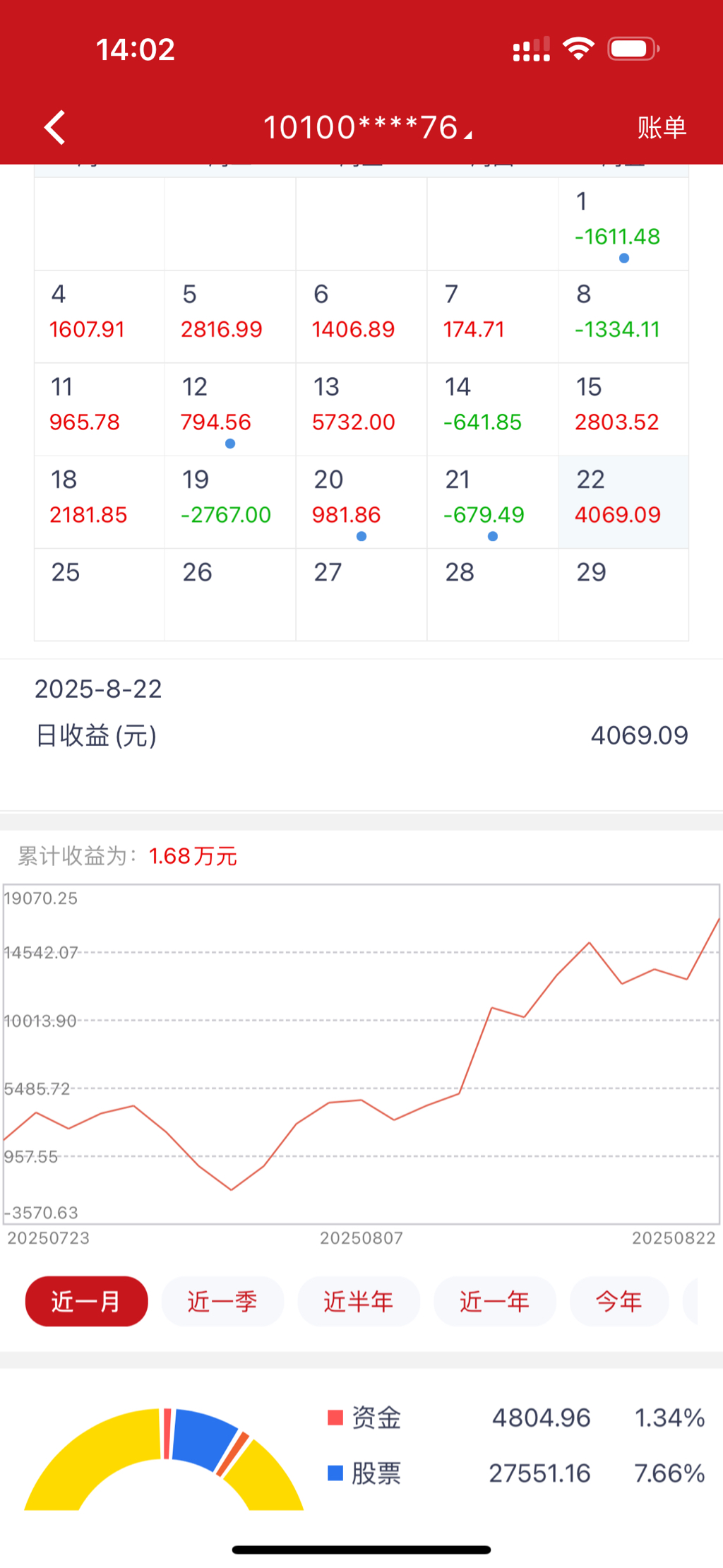This screenshot has height=1568, width=723.
Task: Choose day 14 showing -641.85
Action: point(492,409)
